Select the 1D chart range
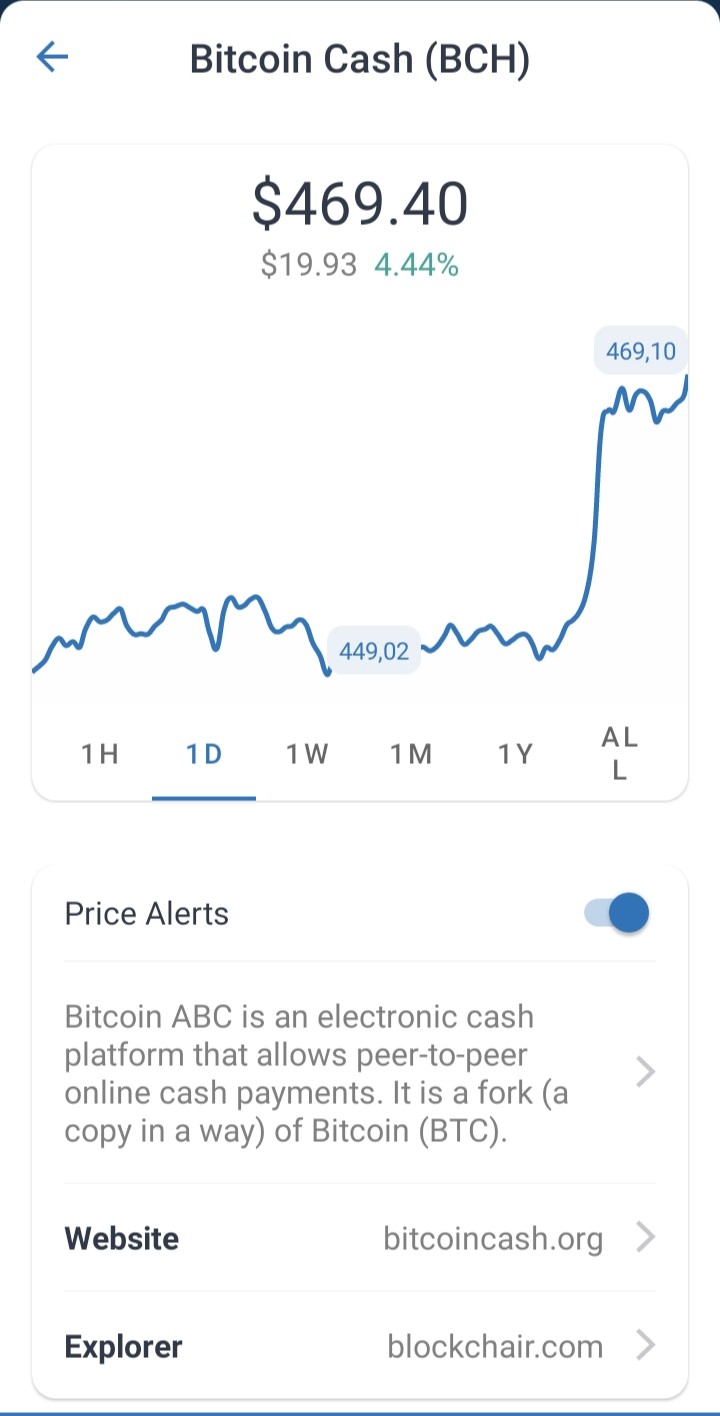Viewport: 720px width, 1416px height. tap(204, 754)
